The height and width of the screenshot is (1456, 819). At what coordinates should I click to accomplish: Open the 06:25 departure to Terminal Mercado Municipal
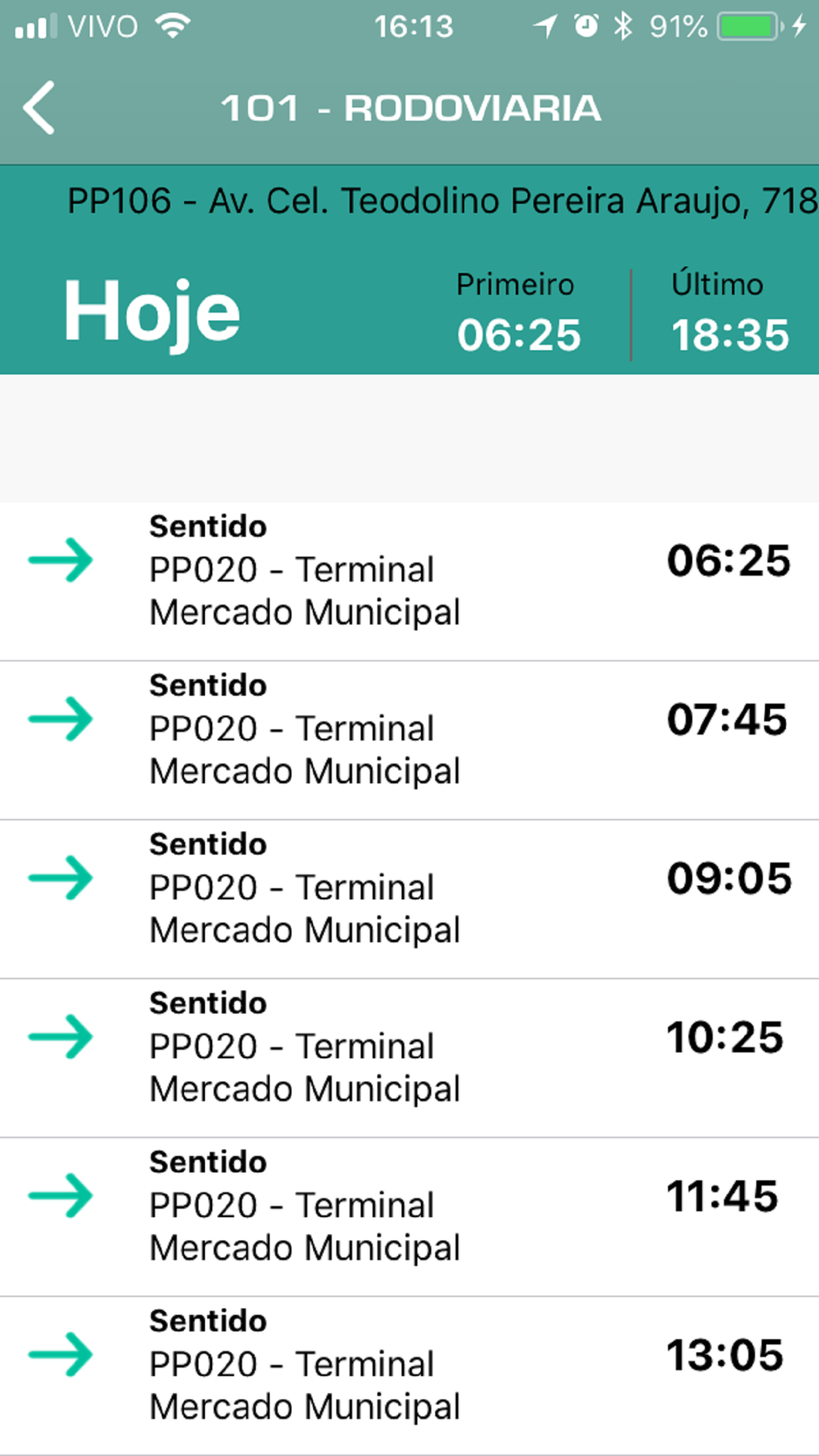pyautogui.click(x=409, y=581)
